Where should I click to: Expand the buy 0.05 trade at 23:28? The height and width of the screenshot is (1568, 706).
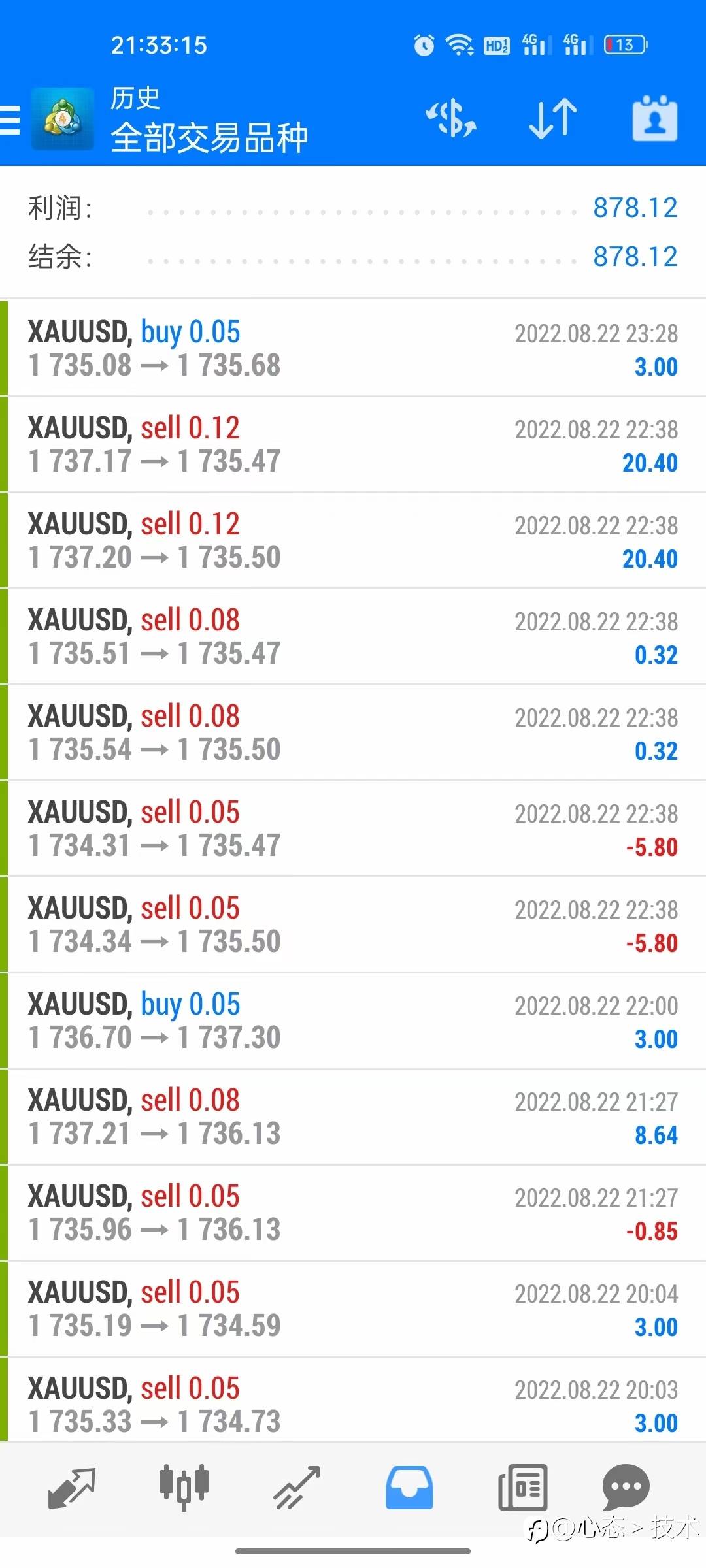pos(353,348)
